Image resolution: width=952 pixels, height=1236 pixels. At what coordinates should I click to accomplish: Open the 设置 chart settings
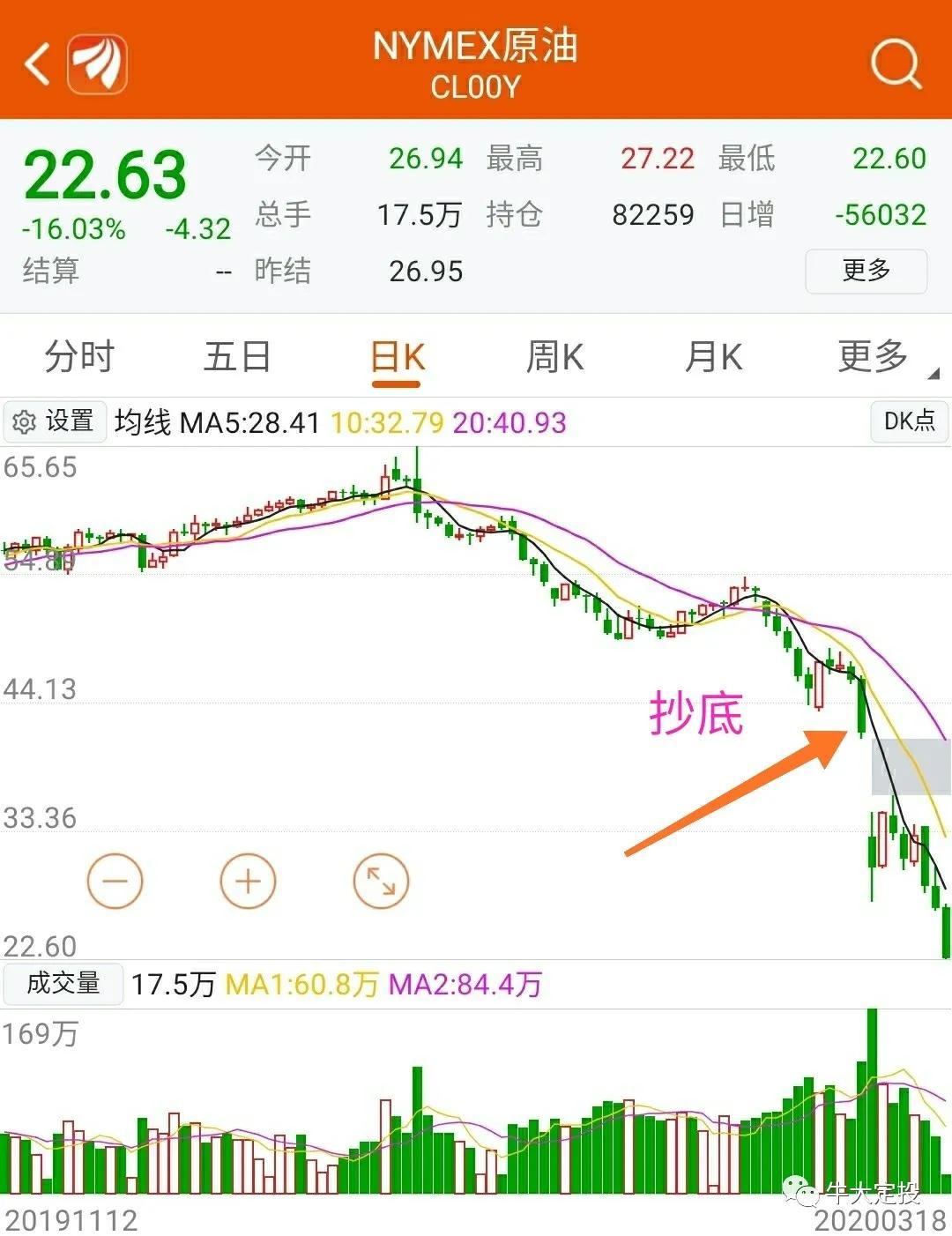click(x=55, y=421)
